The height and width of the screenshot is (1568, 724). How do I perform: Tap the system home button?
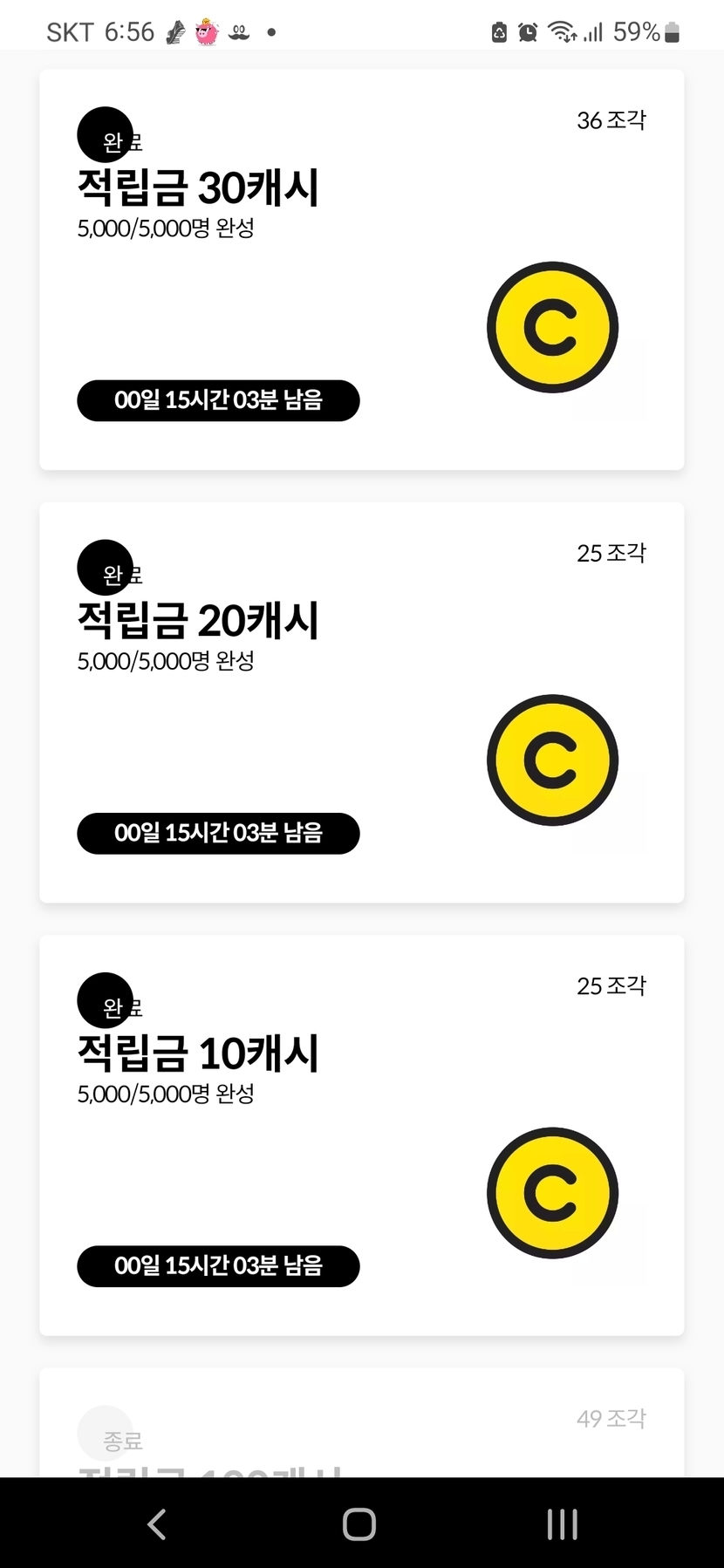coord(359,1524)
